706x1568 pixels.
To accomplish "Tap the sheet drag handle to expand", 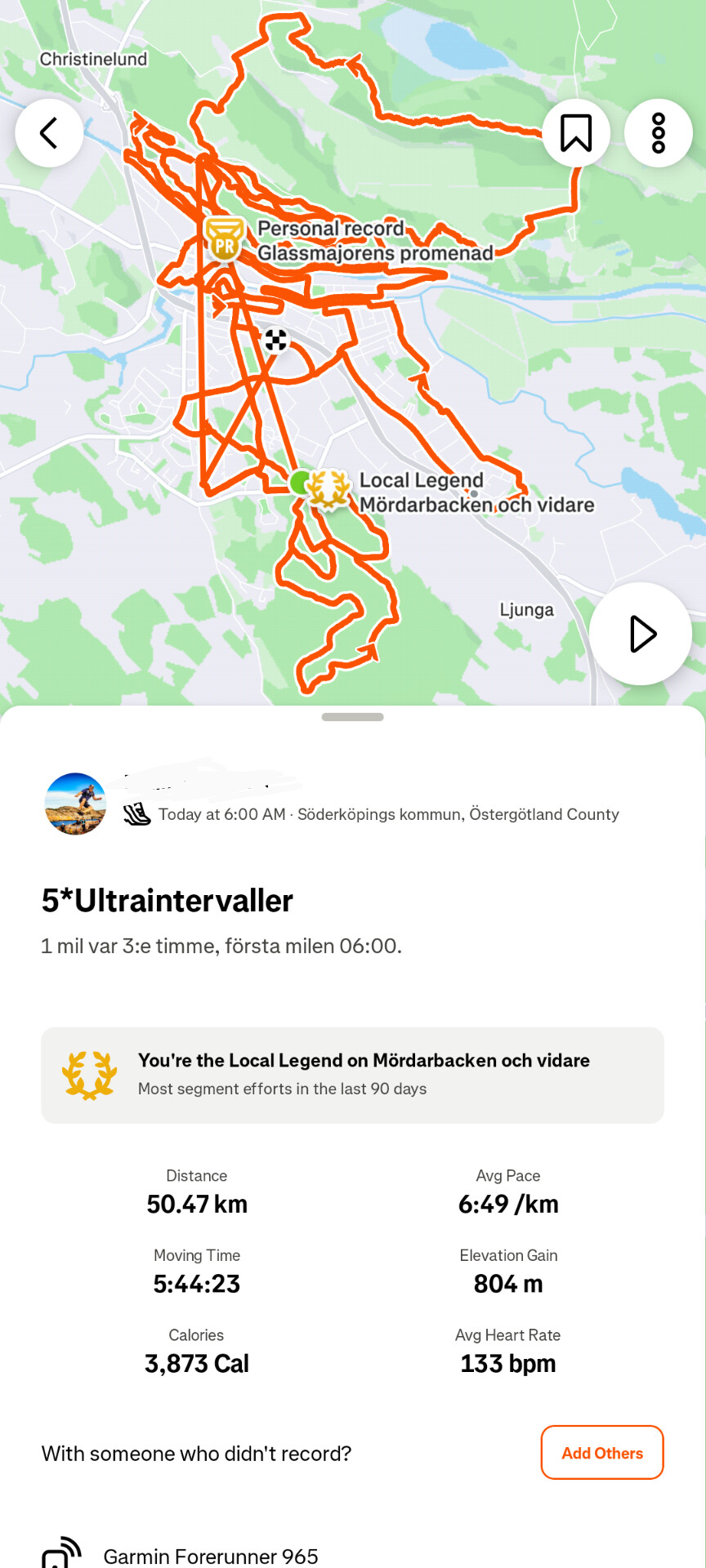I will pyautogui.click(x=352, y=717).
